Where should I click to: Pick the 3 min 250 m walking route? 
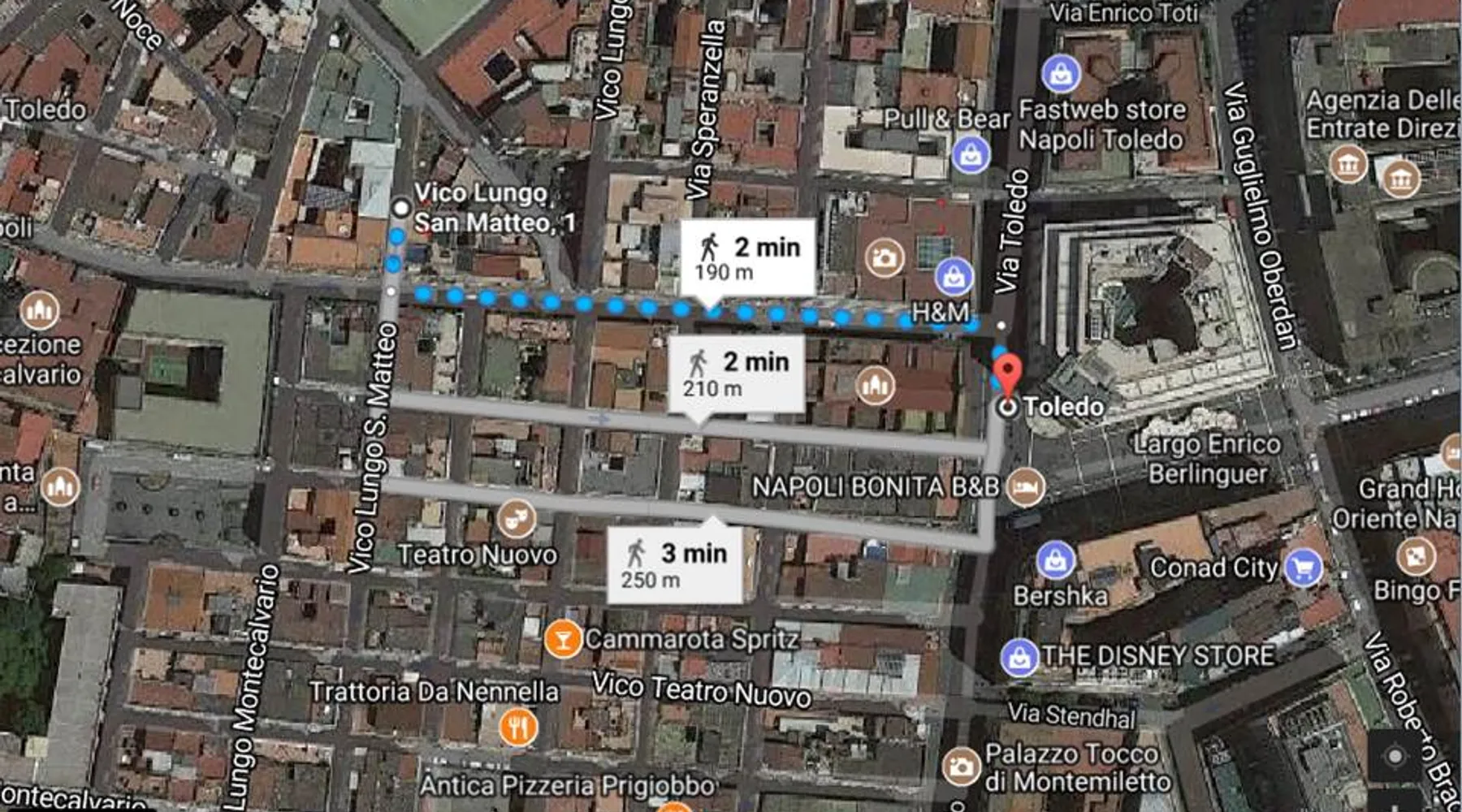pyautogui.click(x=675, y=565)
